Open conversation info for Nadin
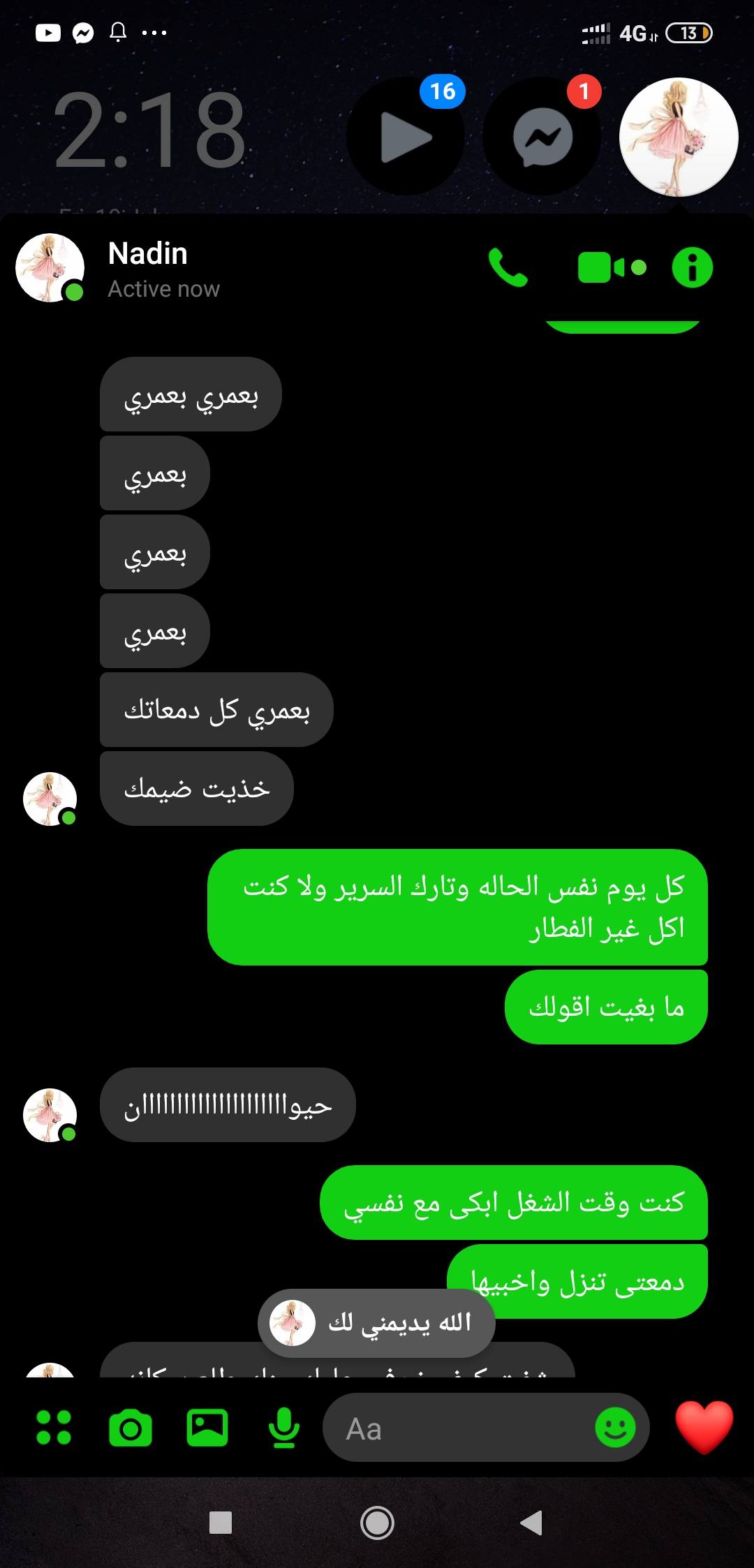The height and width of the screenshot is (1568, 754). [x=692, y=268]
